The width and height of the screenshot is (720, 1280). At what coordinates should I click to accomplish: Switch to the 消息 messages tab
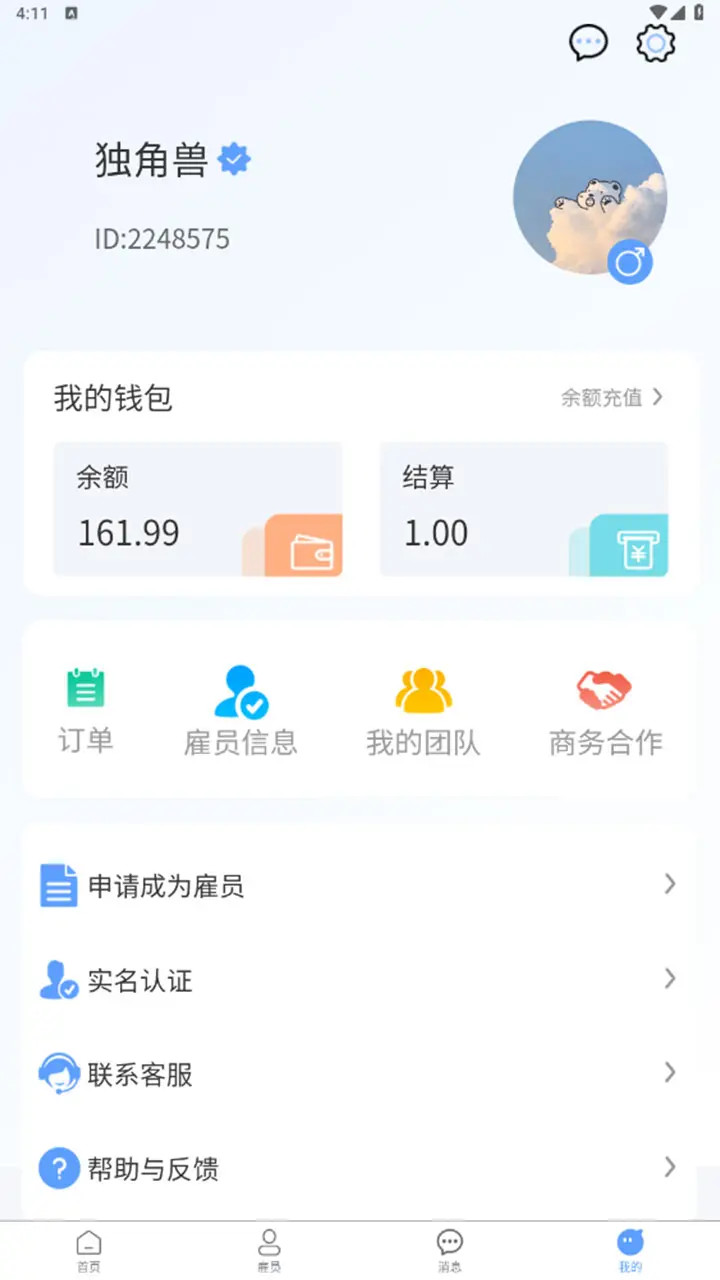pos(449,1250)
